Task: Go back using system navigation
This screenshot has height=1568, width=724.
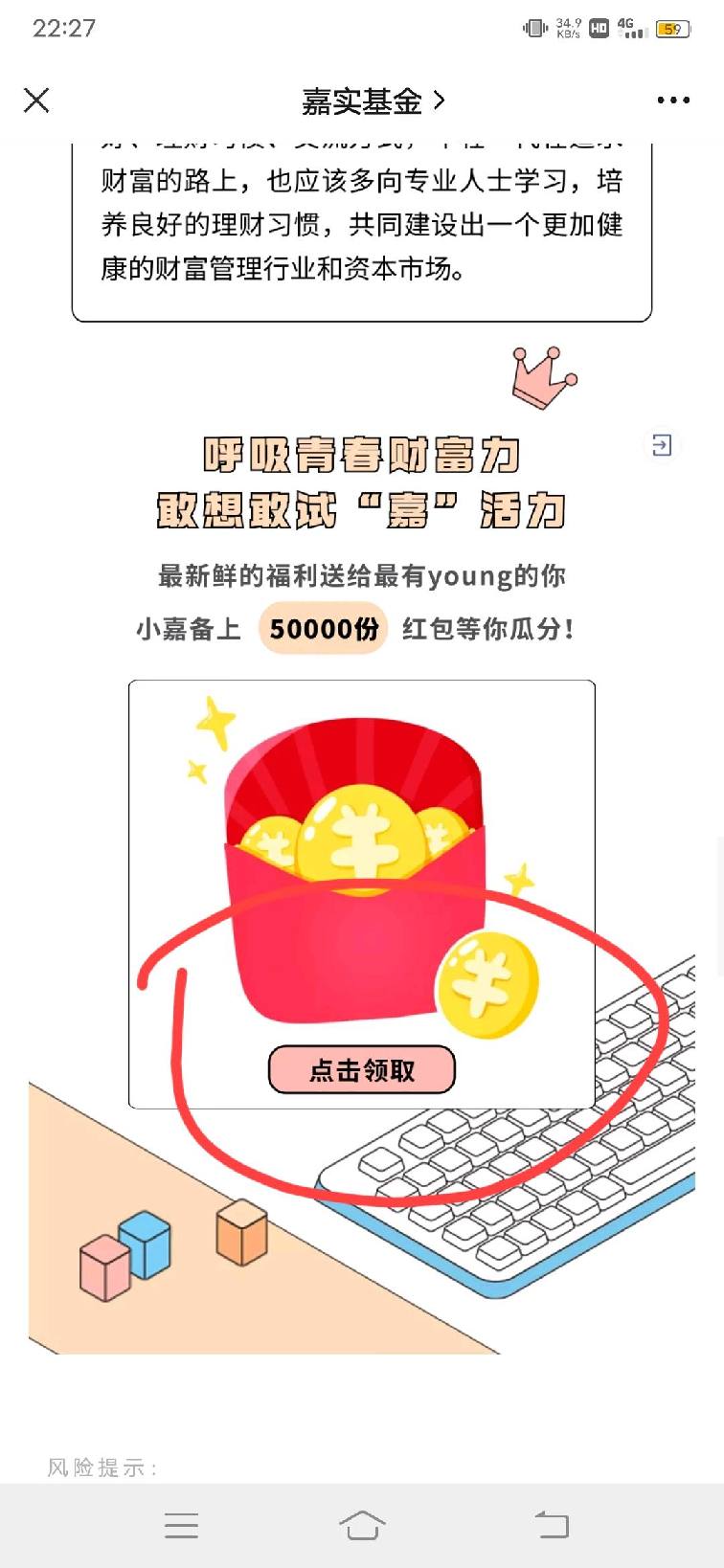Action: [x=552, y=1525]
